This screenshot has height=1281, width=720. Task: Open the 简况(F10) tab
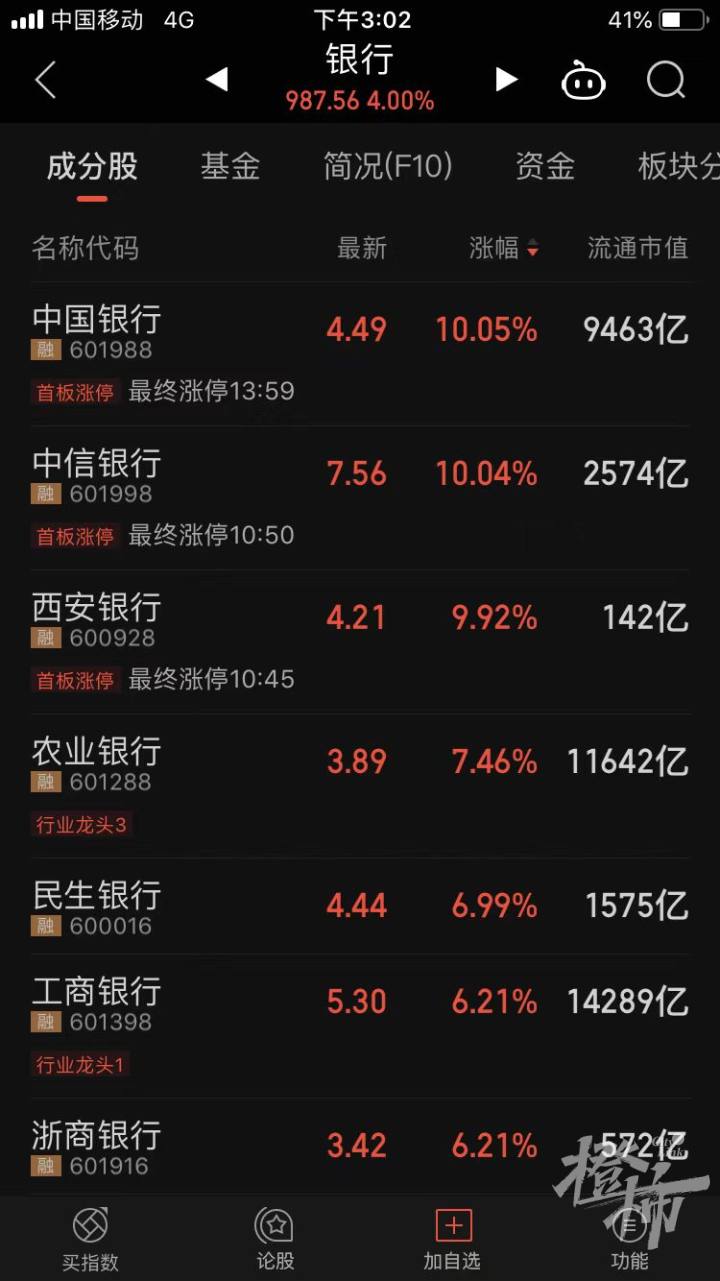[x=388, y=166]
